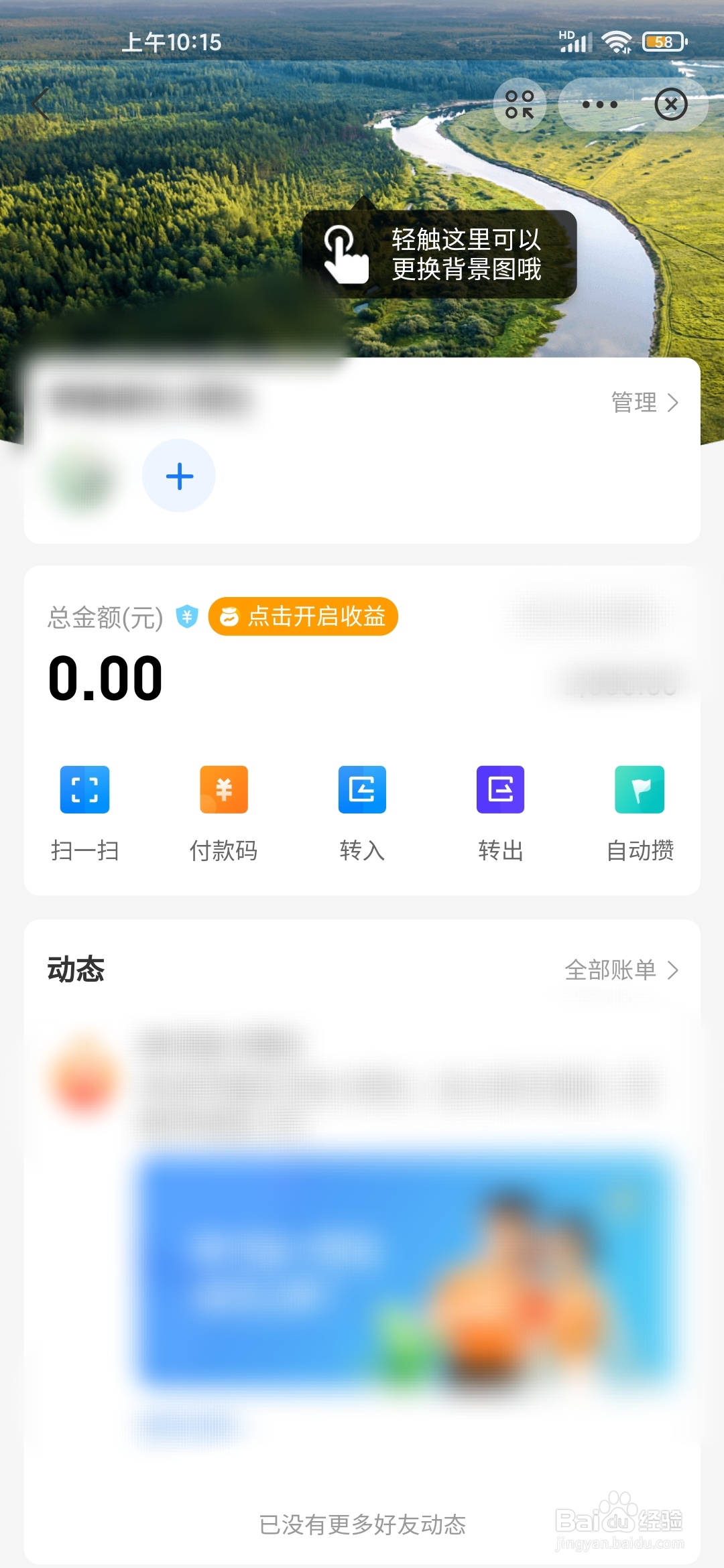This screenshot has width=724, height=1568.
Task: Close the mini program
Action: coord(670,105)
